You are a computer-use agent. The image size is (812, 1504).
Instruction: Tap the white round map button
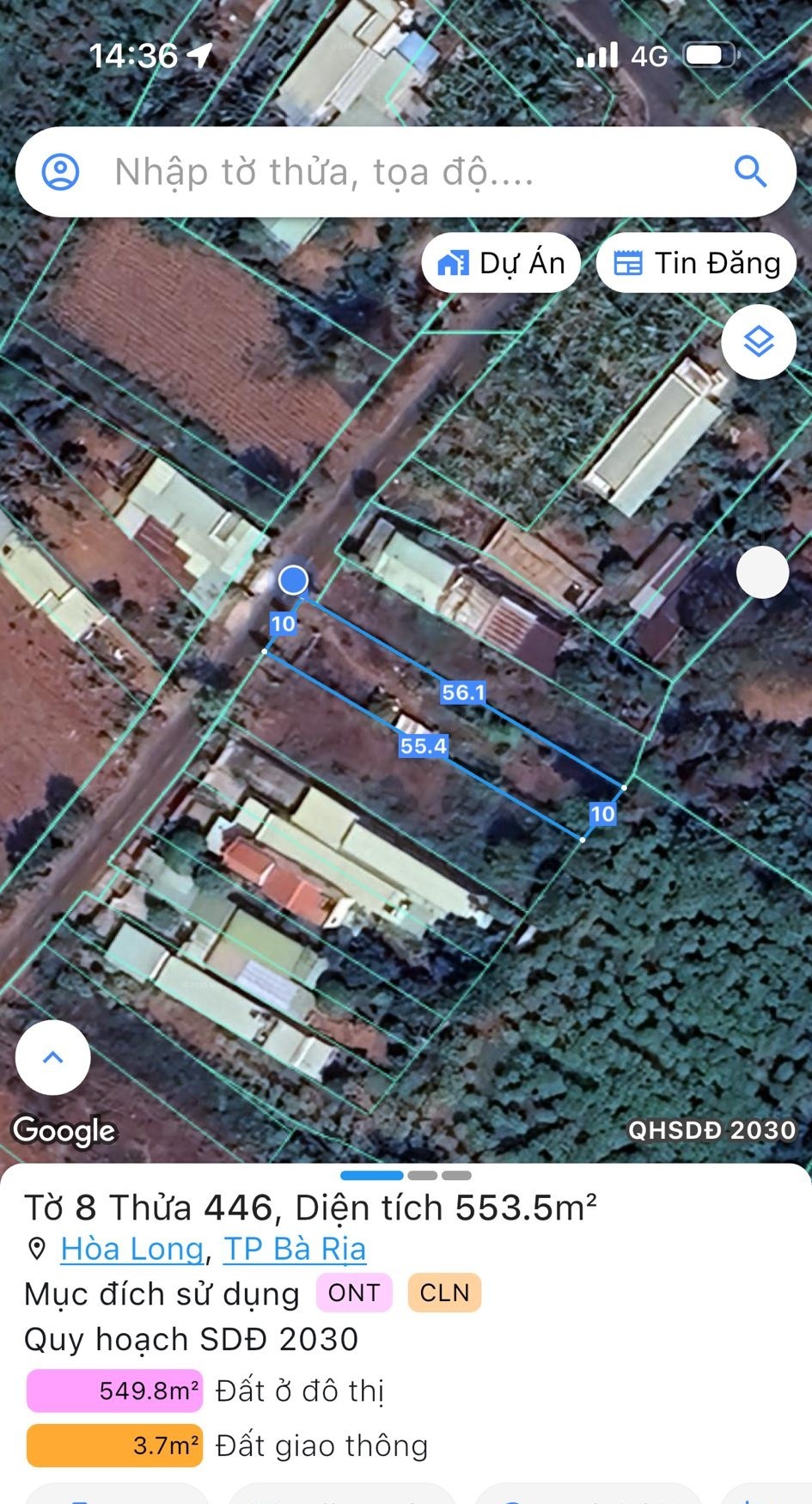pos(762,572)
